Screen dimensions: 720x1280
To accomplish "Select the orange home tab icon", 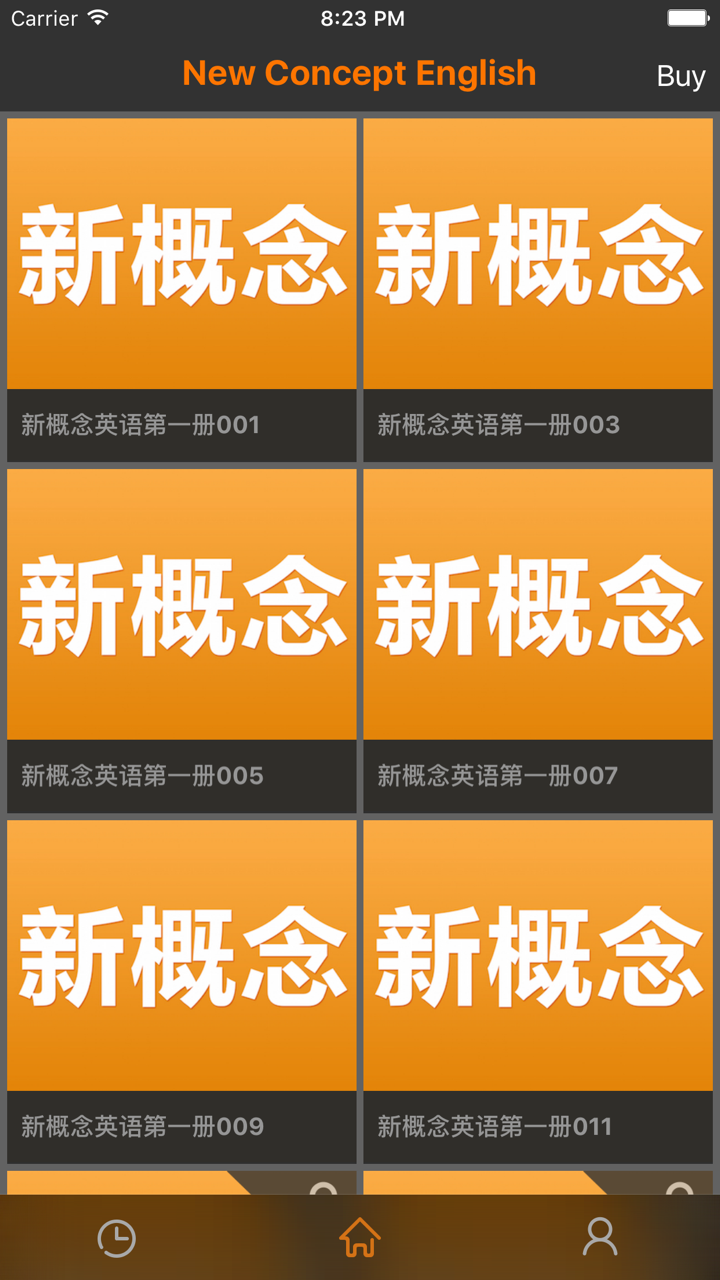I will click(x=360, y=1237).
